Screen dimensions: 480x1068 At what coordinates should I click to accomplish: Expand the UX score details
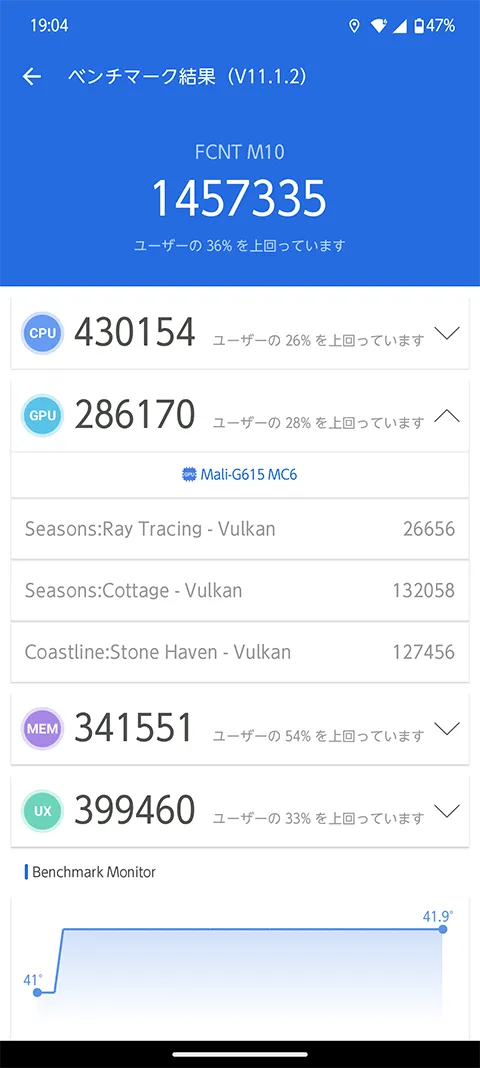[x=447, y=811]
